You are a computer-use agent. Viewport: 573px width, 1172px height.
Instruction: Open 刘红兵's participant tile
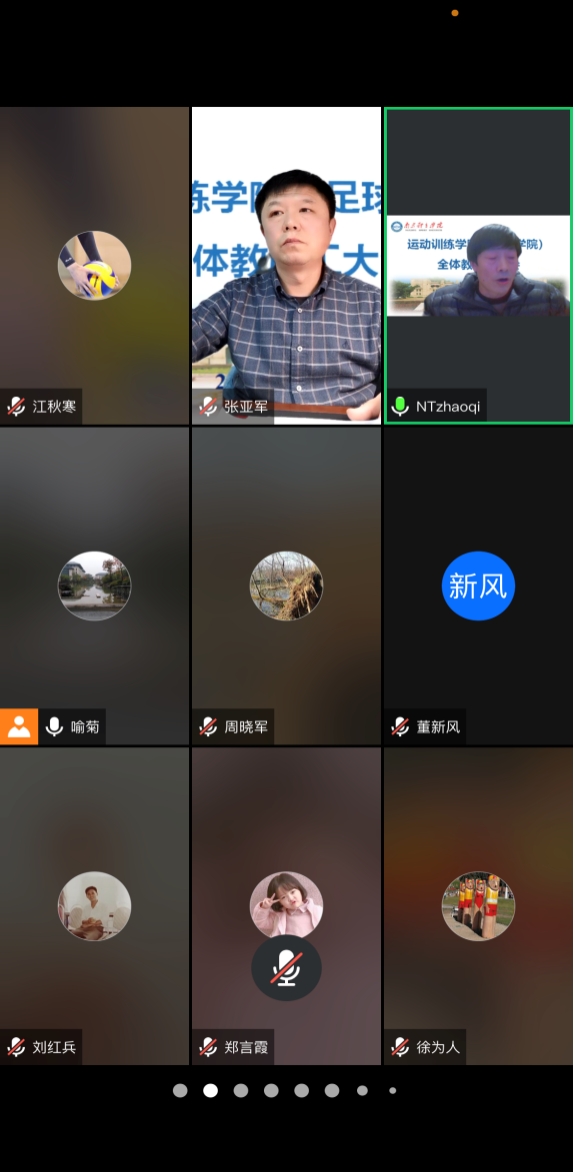point(94,906)
